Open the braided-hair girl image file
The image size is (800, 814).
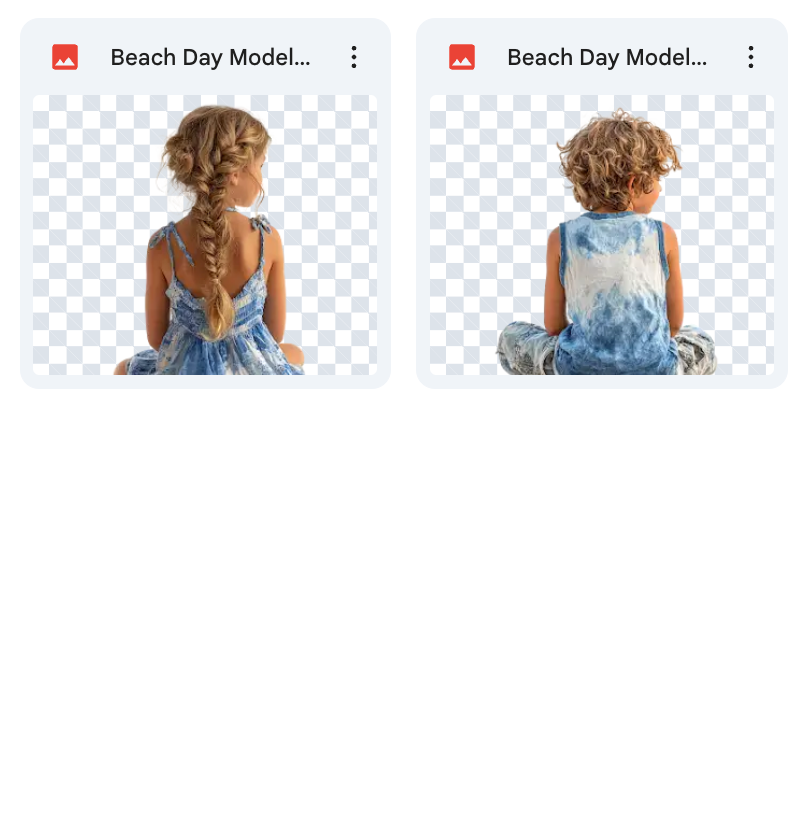point(205,235)
